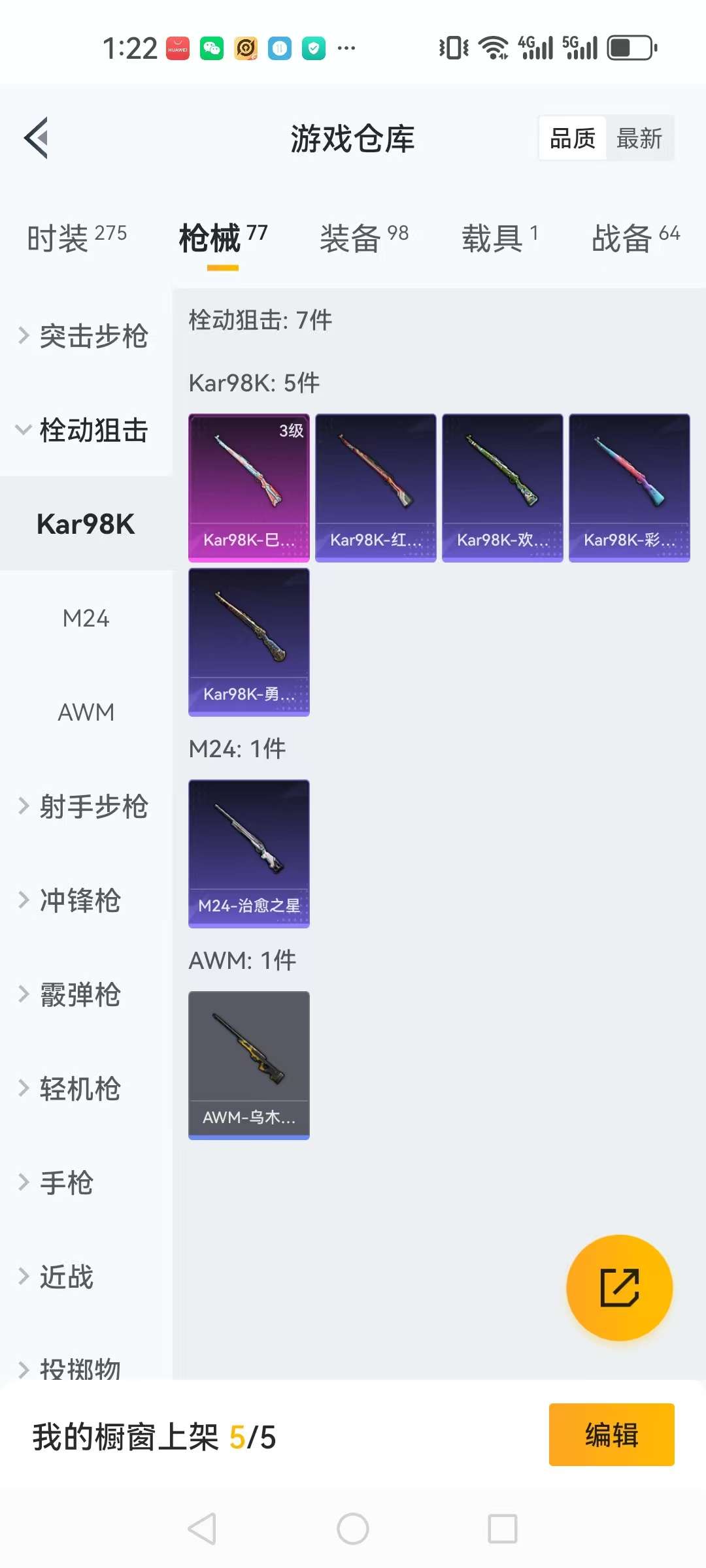This screenshot has width=706, height=1568.
Task: Open the M24-治愈之星 skin
Action: (x=249, y=853)
